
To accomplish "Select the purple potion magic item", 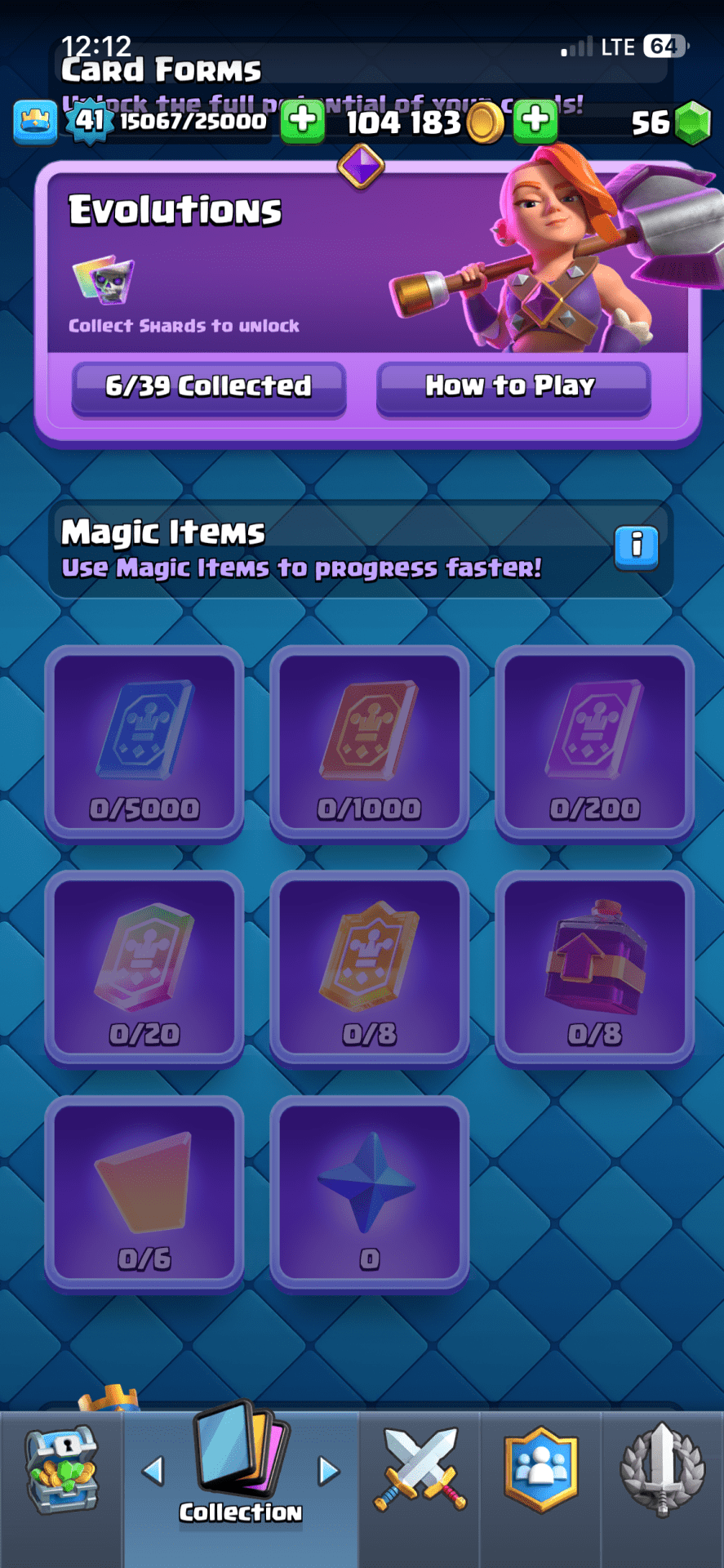I will click(x=594, y=968).
